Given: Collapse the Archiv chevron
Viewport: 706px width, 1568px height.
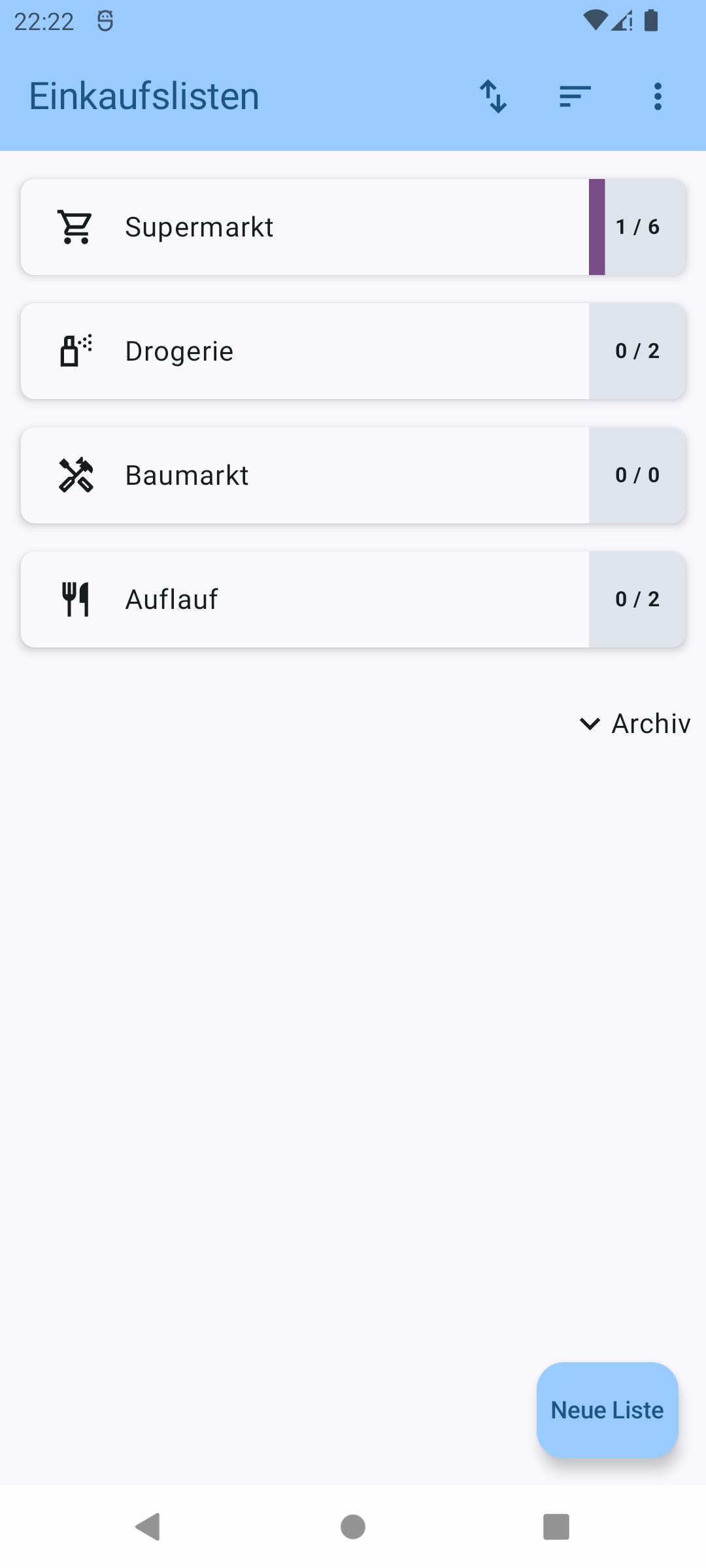Looking at the screenshot, I should click(591, 723).
